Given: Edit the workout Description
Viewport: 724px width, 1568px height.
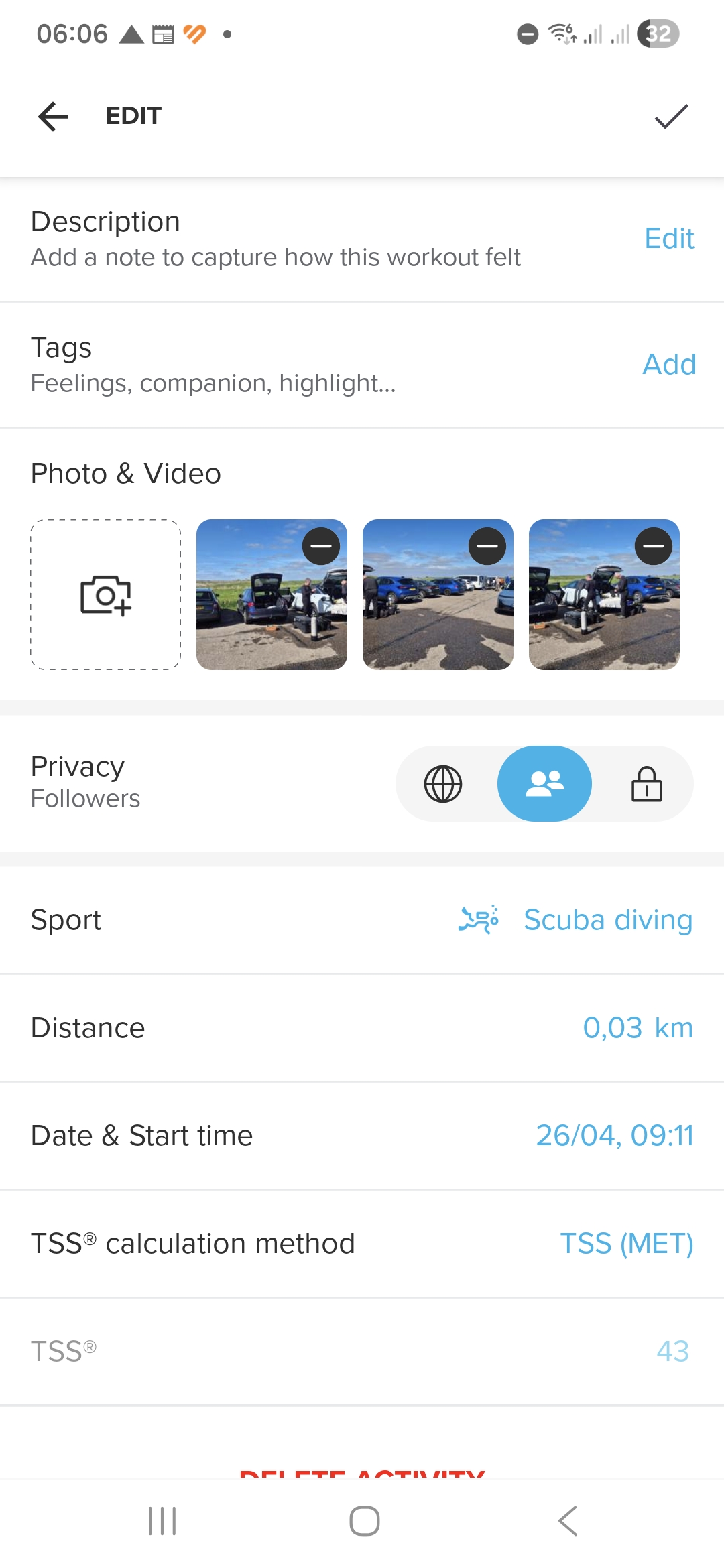Looking at the screenshot, I should pyautogui.click(x=668, y=239).
